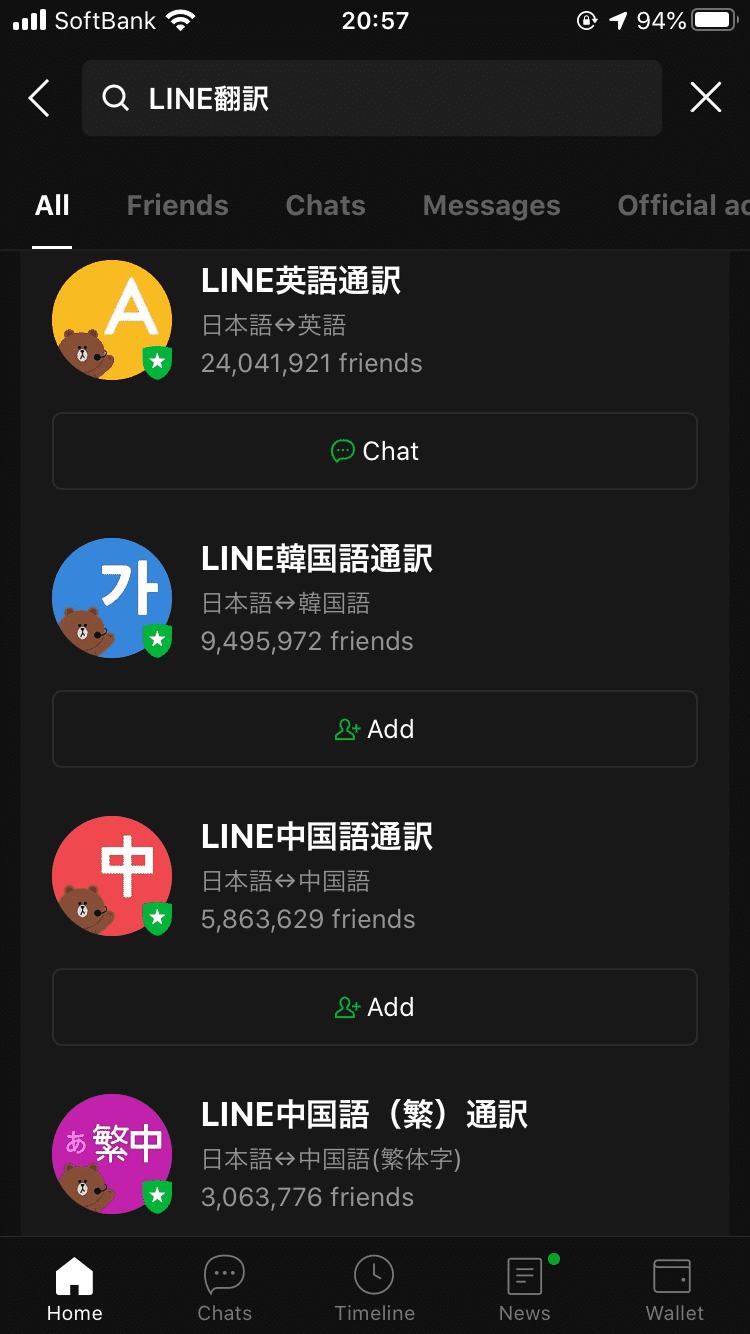Open the Timeline section
The image size is (750, 1334).
point(375,1288)
